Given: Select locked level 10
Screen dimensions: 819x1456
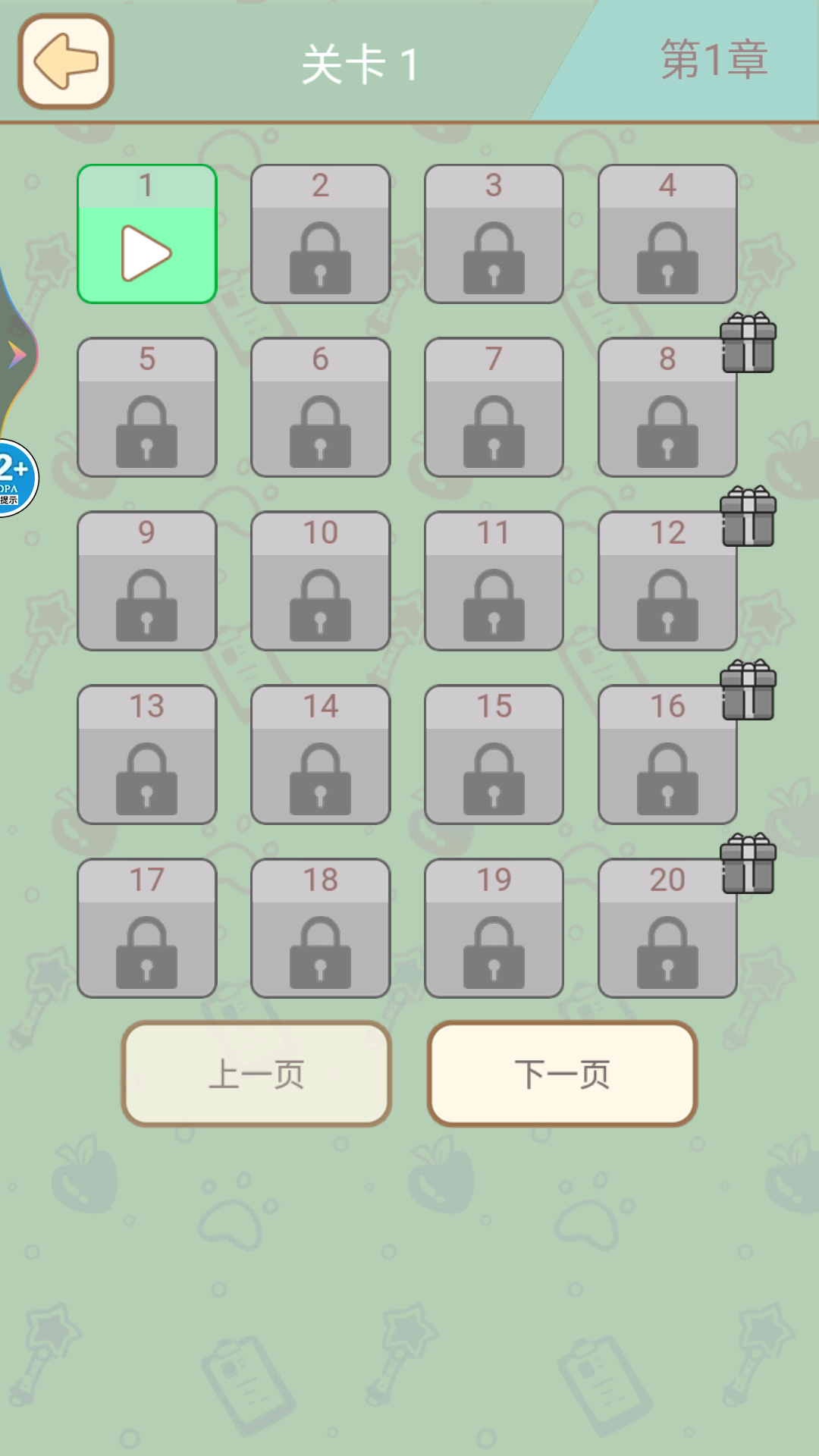Looking at the screenshot, I should (x=321, y=581).
